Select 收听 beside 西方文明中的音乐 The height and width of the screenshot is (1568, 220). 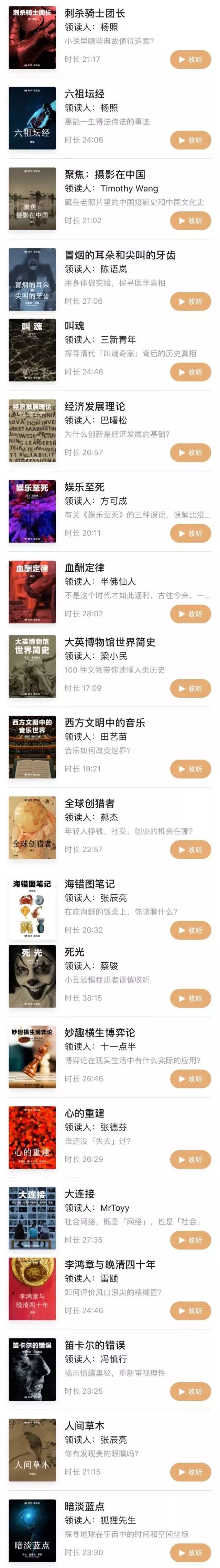(190, 769)
